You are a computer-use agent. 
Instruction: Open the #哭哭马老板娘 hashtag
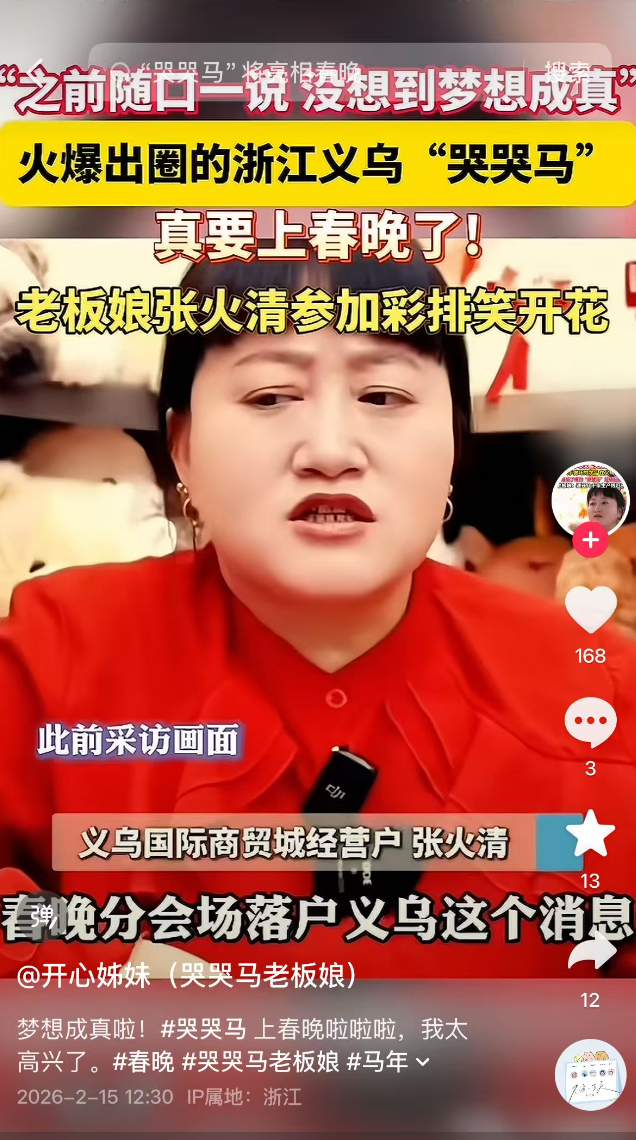click(x=261, y=1061)
